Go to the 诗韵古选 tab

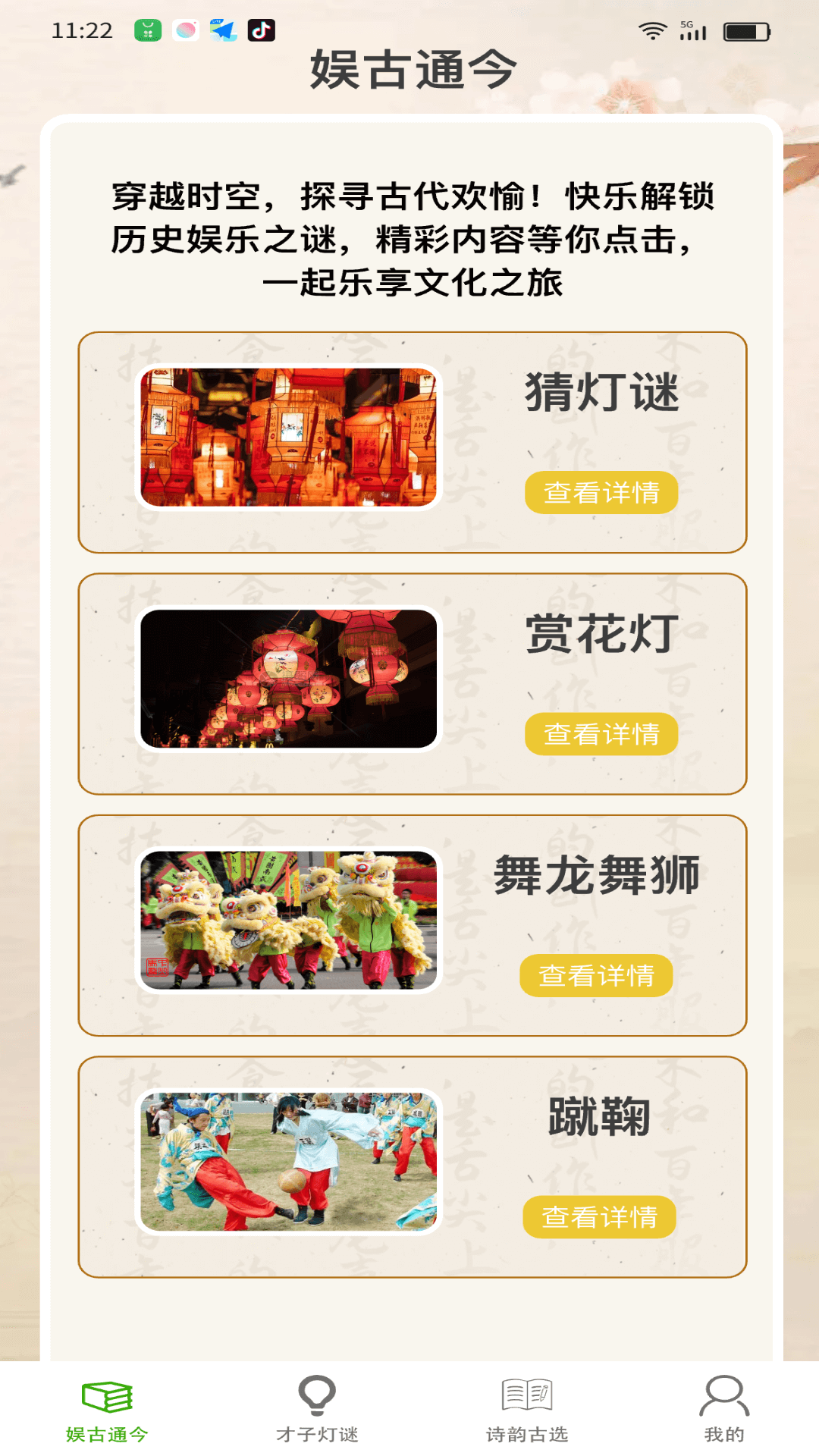tap(527, 1410)
